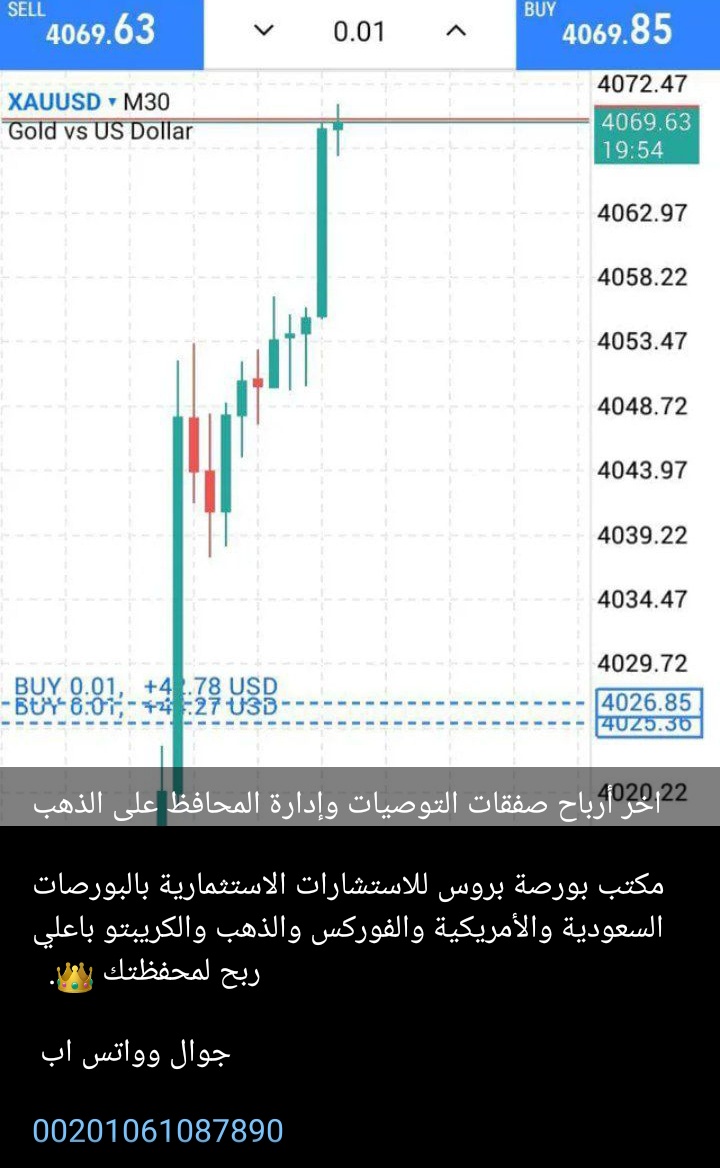This screenshot has height=1168, width=720.
Task: Open the XAUUSD symbol dropdown
Action: (x=110, y=101)
